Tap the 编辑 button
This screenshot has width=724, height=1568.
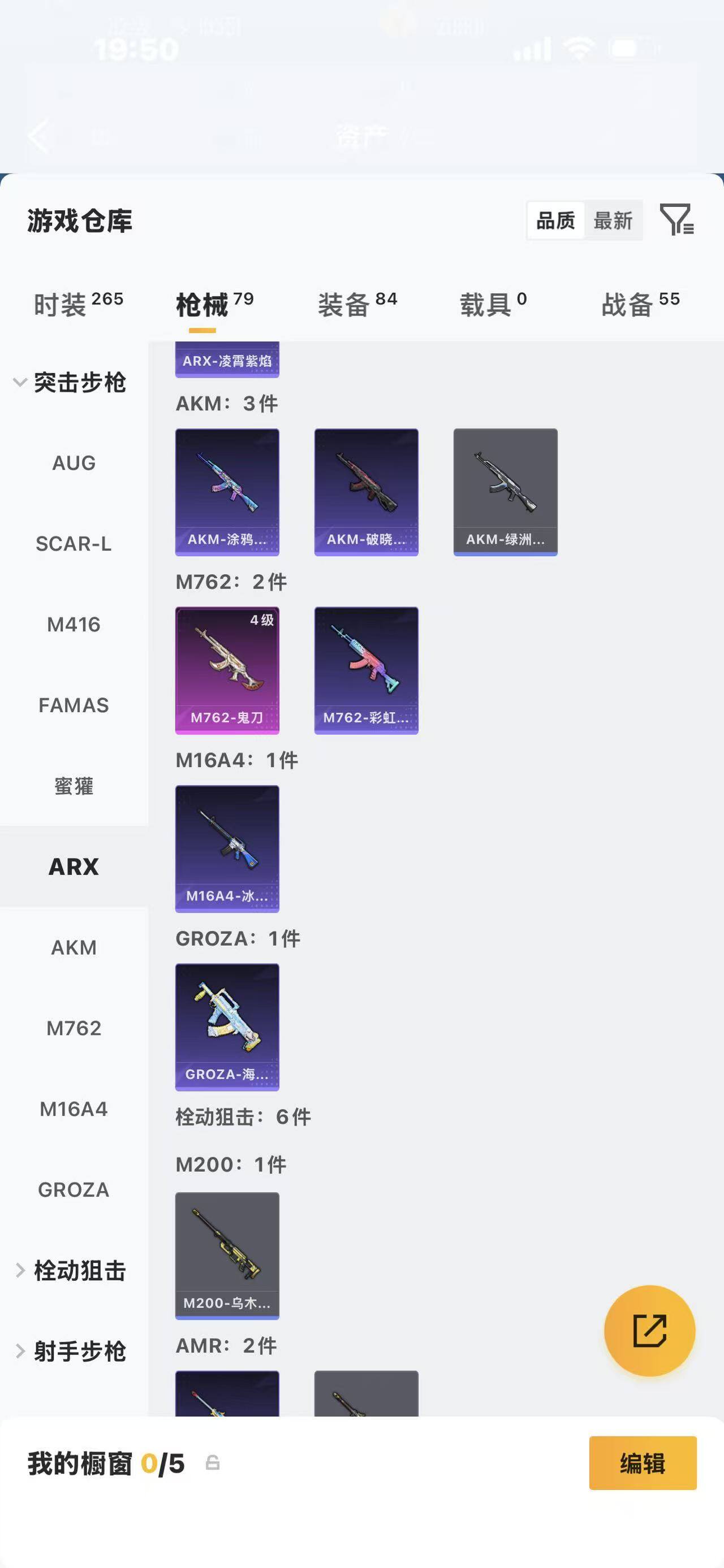click(643, 1463)
